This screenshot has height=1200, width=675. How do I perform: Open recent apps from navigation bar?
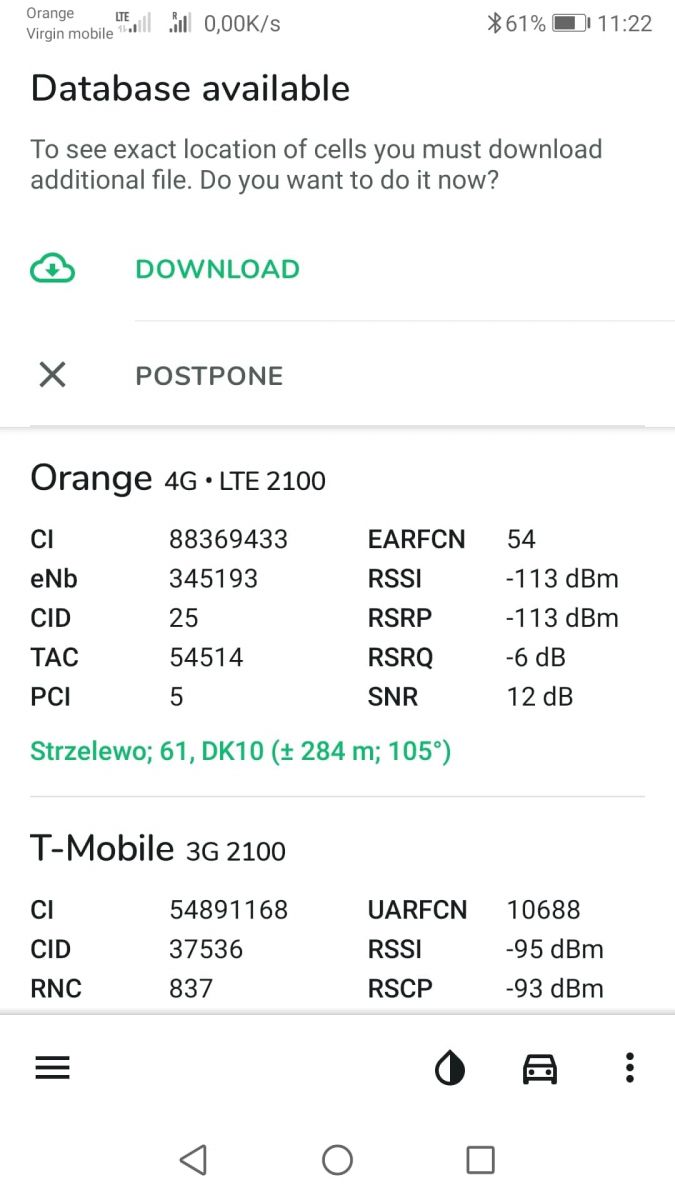coord(481,1160)
